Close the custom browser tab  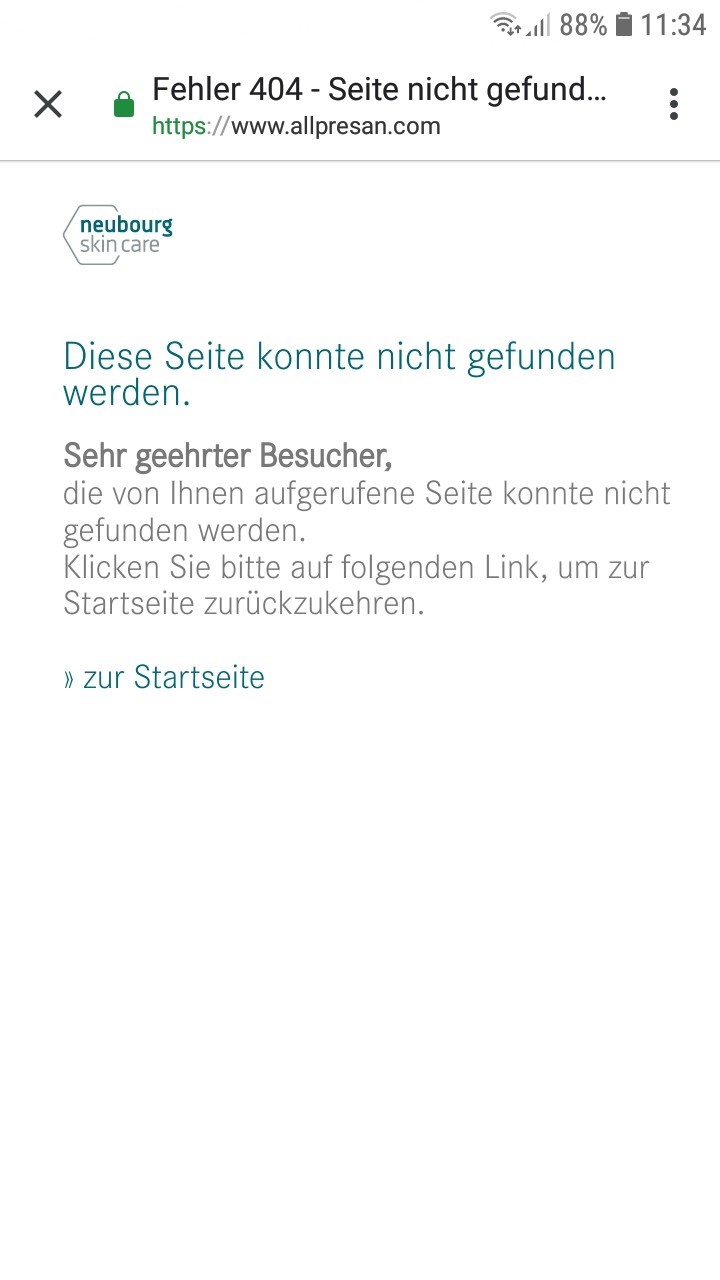(x=48, y=104)
